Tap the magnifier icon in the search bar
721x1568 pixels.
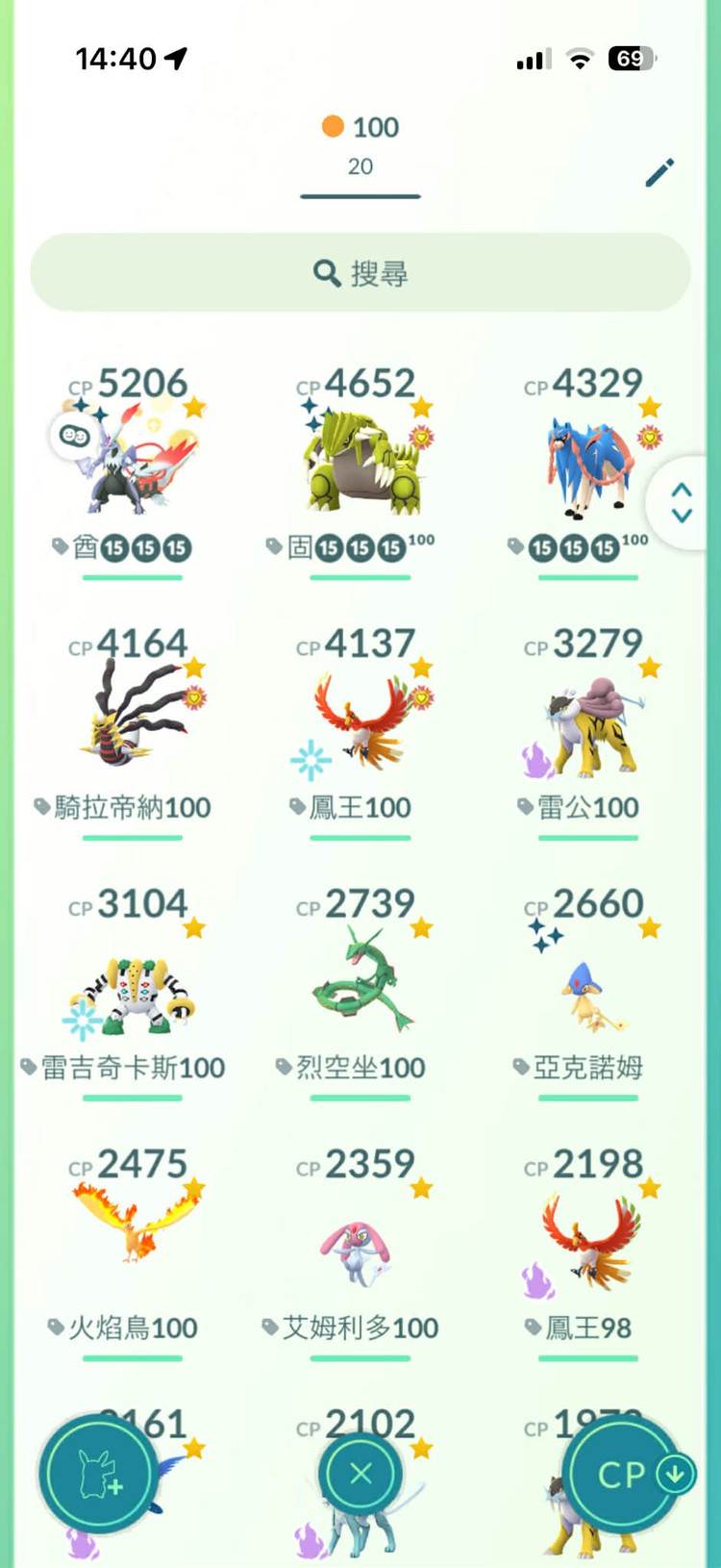pyautogui.click(x=326, y=272)
